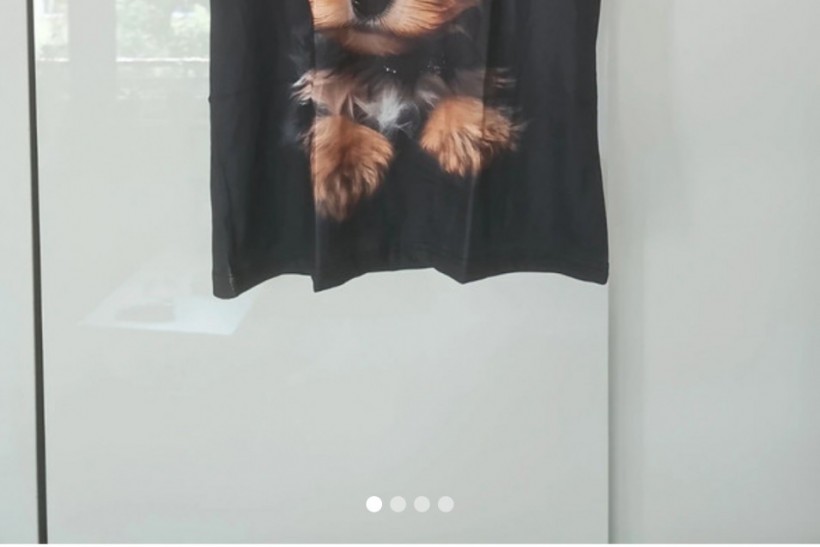Go to the fourth image indicator dot
Viewport: 820px width, 547px height.
pyautogui.click(x=446, y=504)
